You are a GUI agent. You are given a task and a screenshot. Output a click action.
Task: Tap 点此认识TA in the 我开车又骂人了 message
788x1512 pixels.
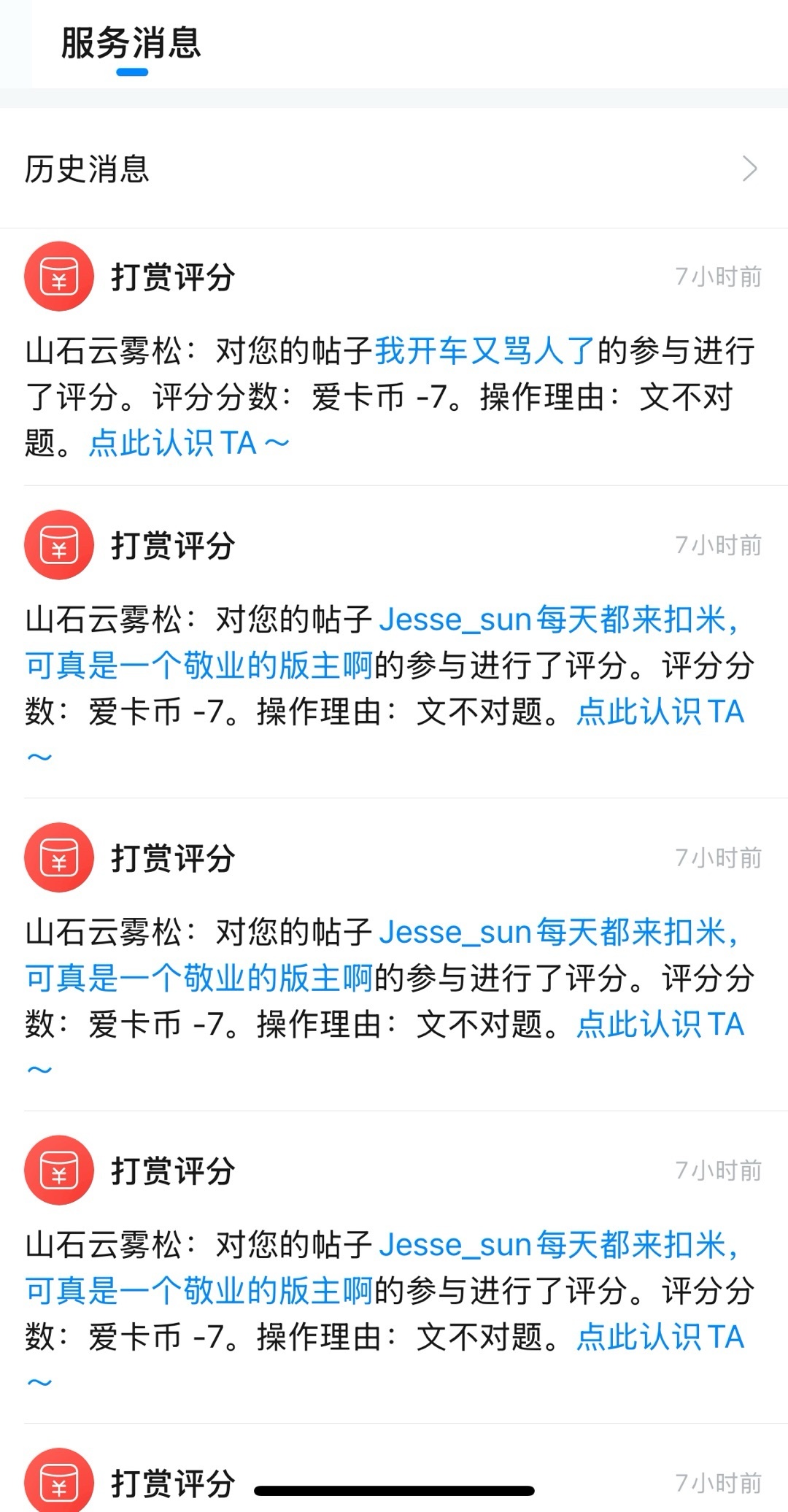tap(189, 443)
